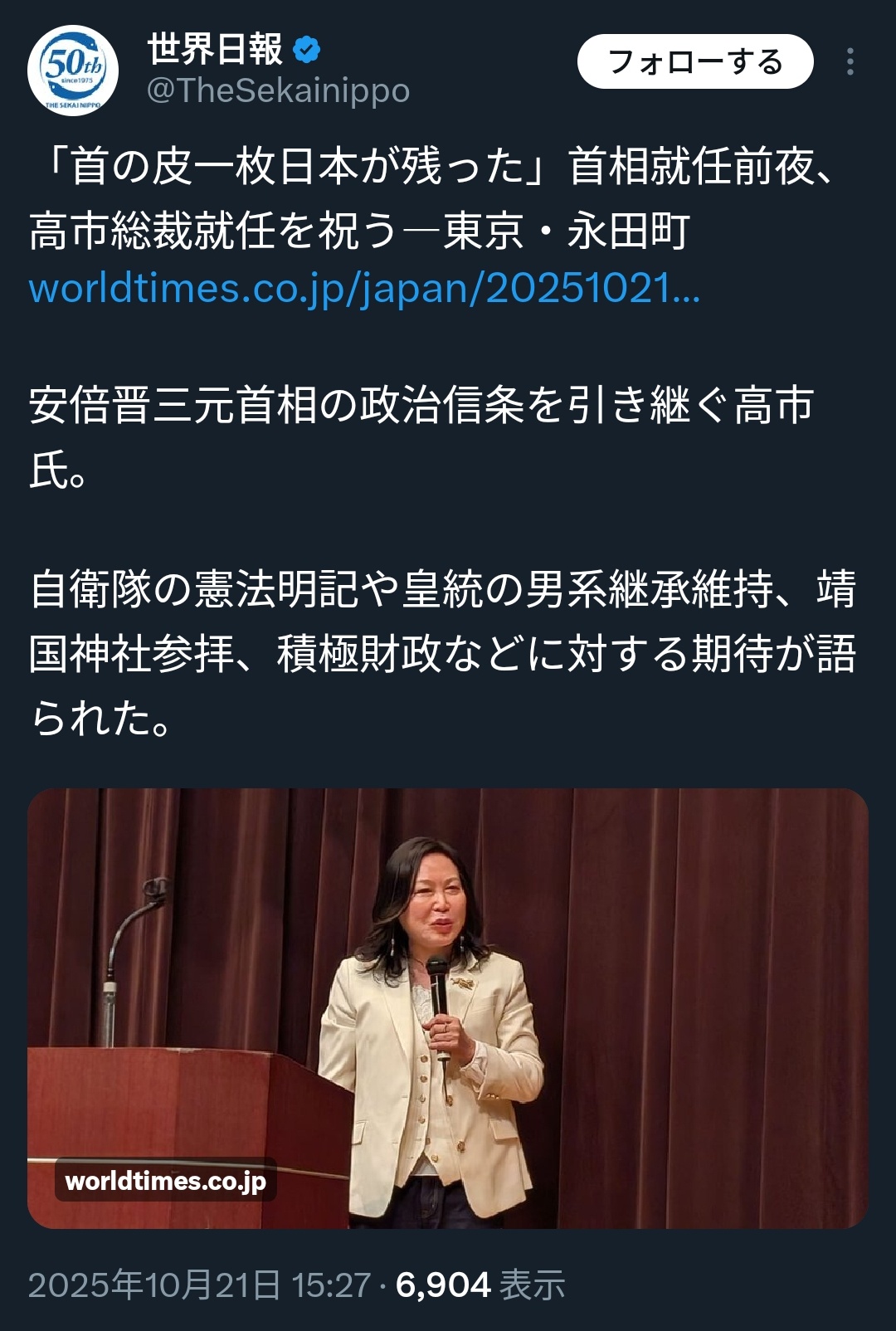Open the 世界日報 account name
This screenshot has width=896, height=1331.
tap(216, 50)
